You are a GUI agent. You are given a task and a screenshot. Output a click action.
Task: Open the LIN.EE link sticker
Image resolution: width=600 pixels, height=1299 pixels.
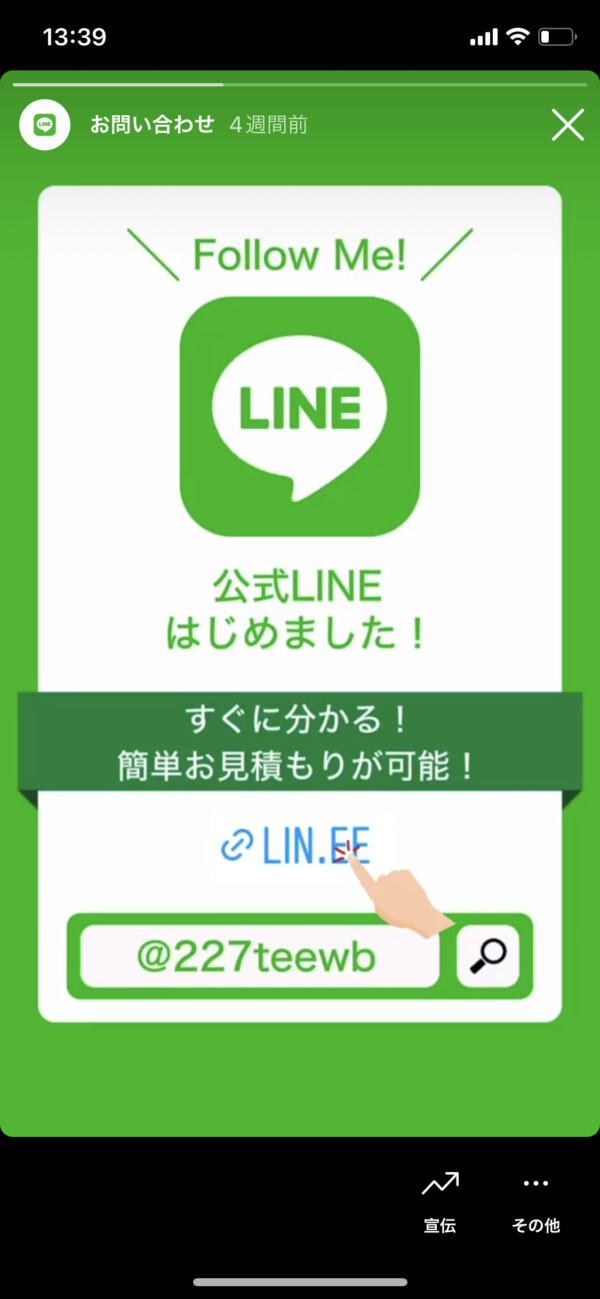click(297, 847)
